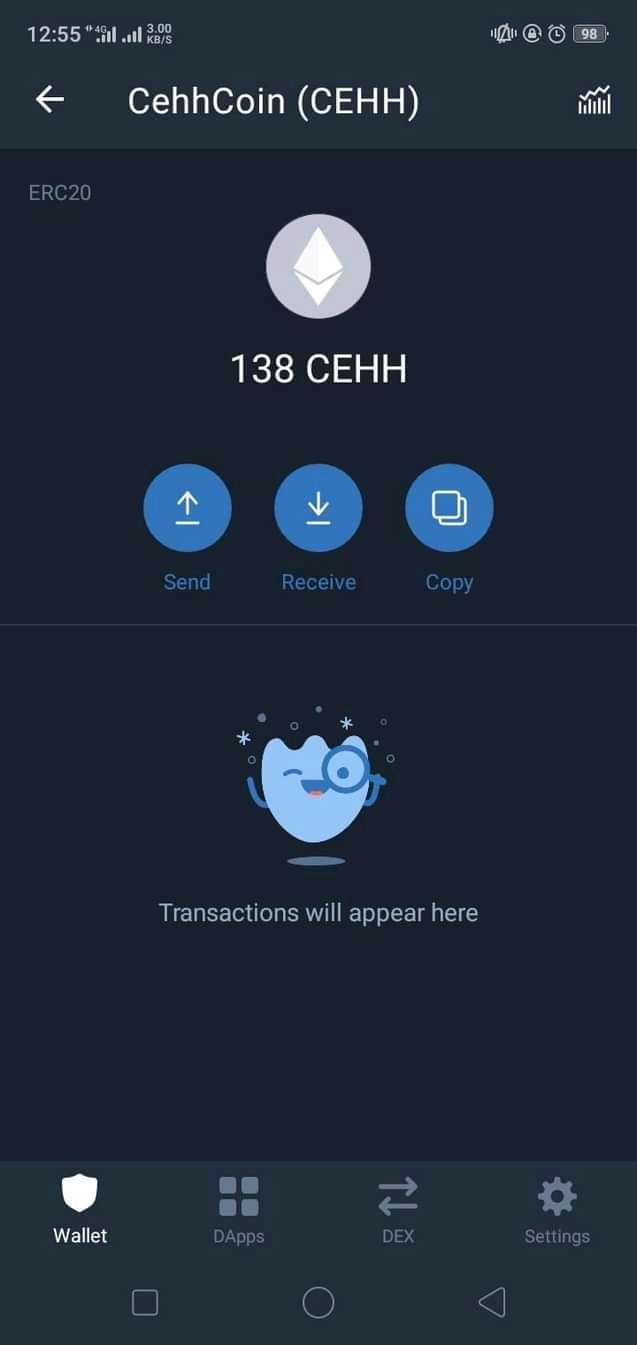Open recent apps with the square button
This screenshot has width=637, height=1345.
[145, 1302]
